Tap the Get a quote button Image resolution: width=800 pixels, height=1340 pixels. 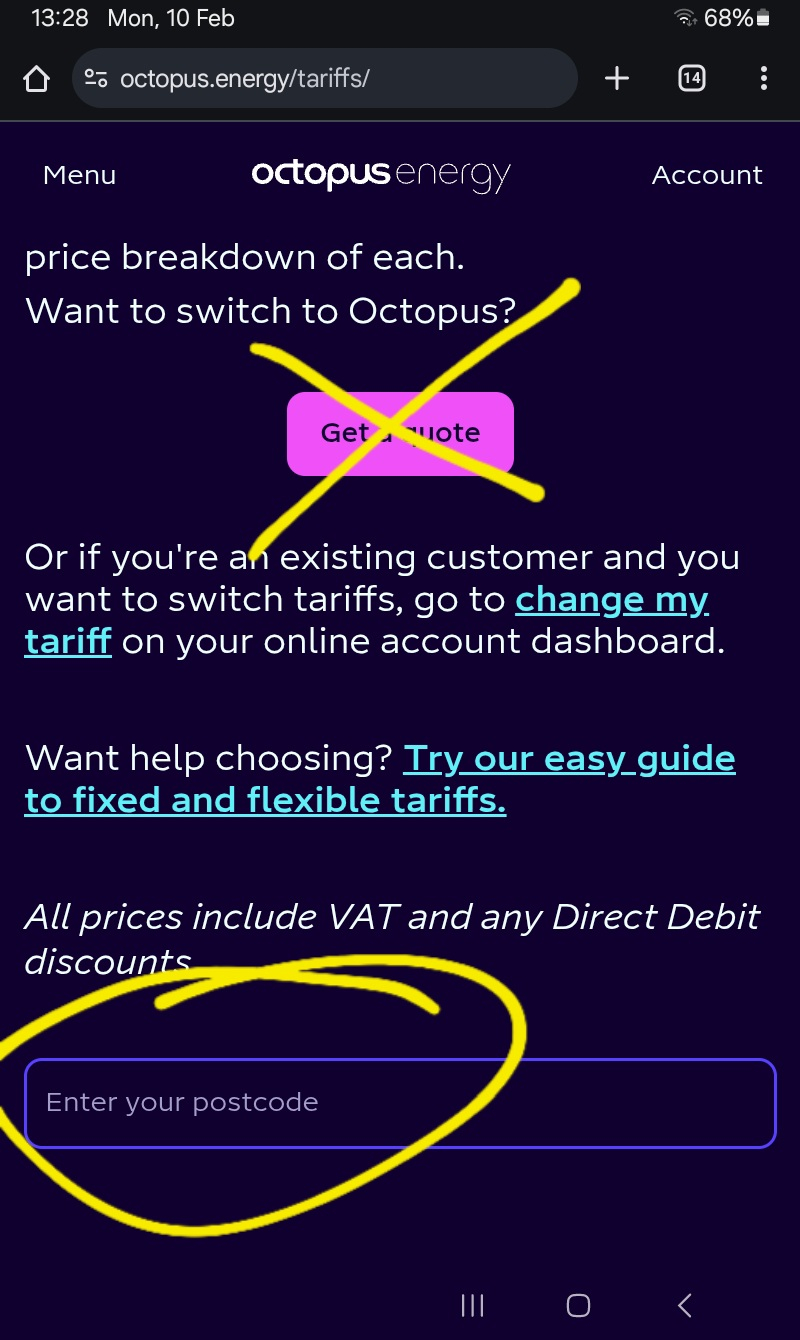(400, 433)
